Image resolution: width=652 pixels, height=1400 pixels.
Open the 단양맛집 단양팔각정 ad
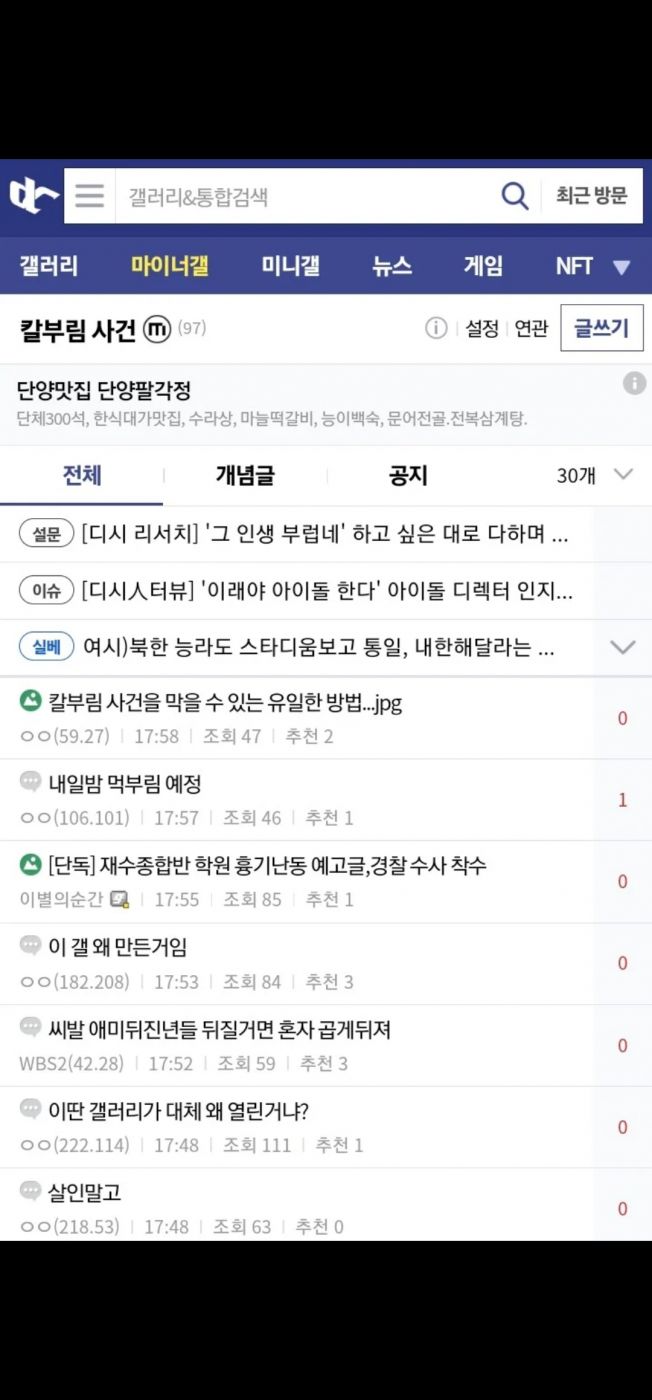pos(104,390)
